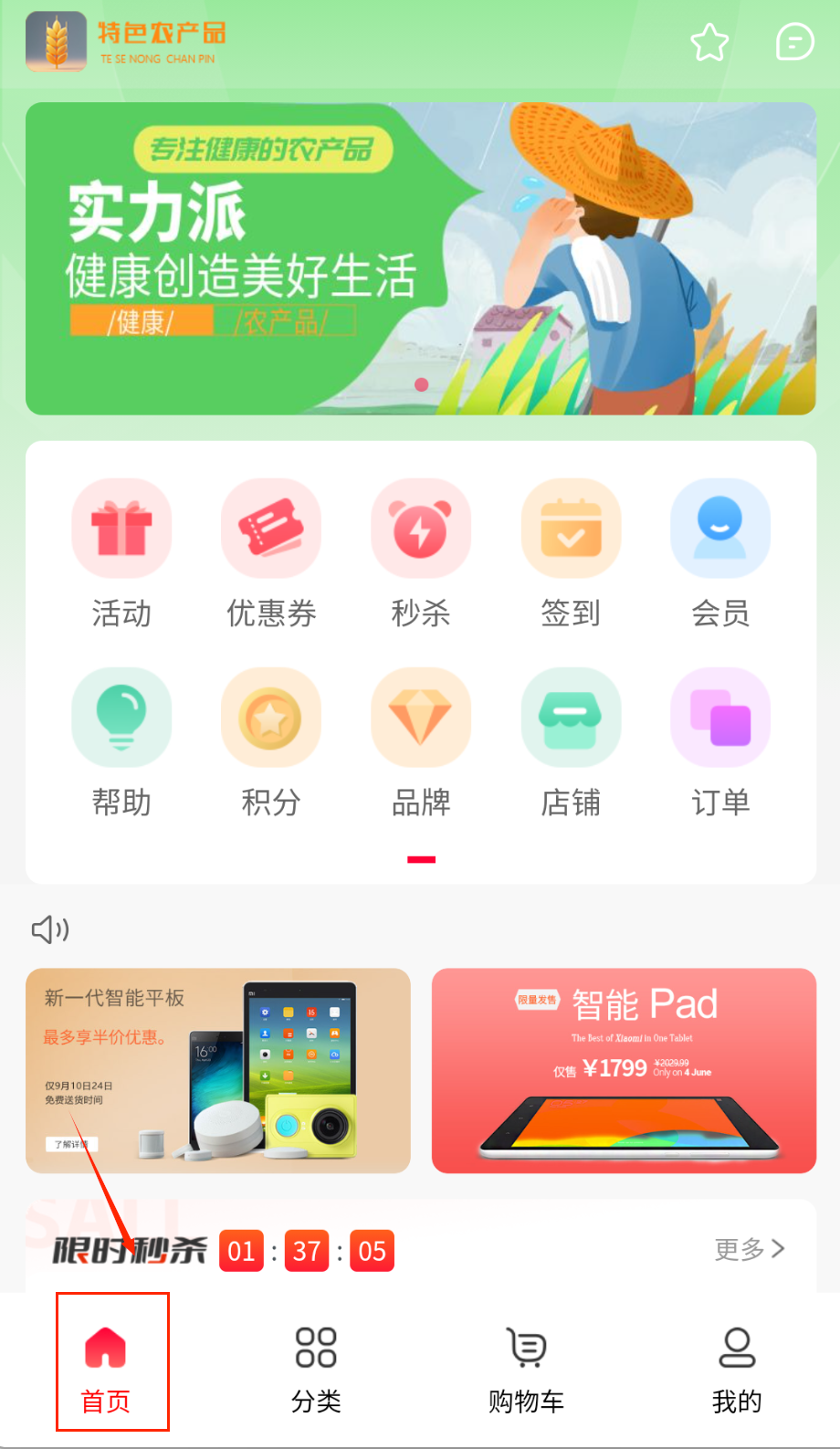Tap 更多 to see more flash deals

749,1249
